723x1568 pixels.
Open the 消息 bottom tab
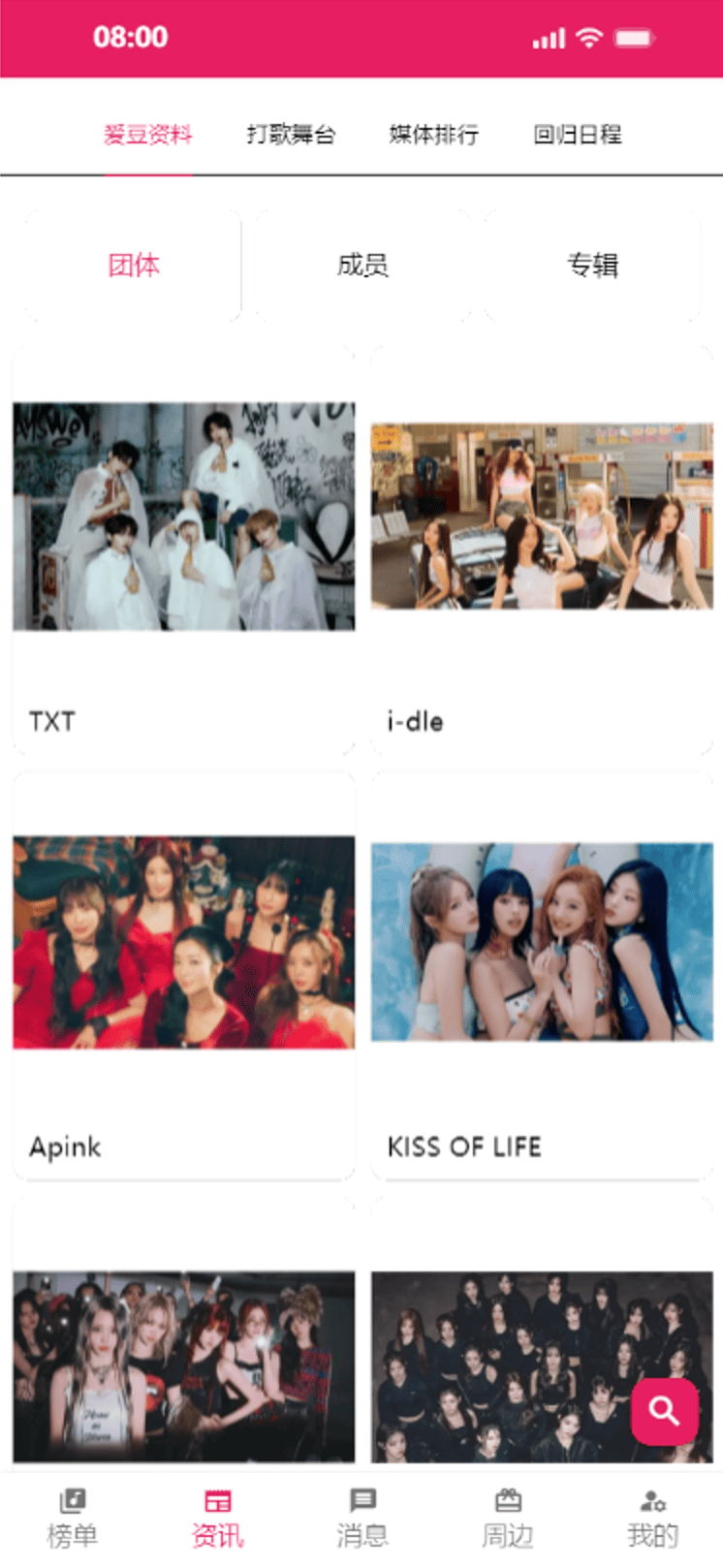362,1519
